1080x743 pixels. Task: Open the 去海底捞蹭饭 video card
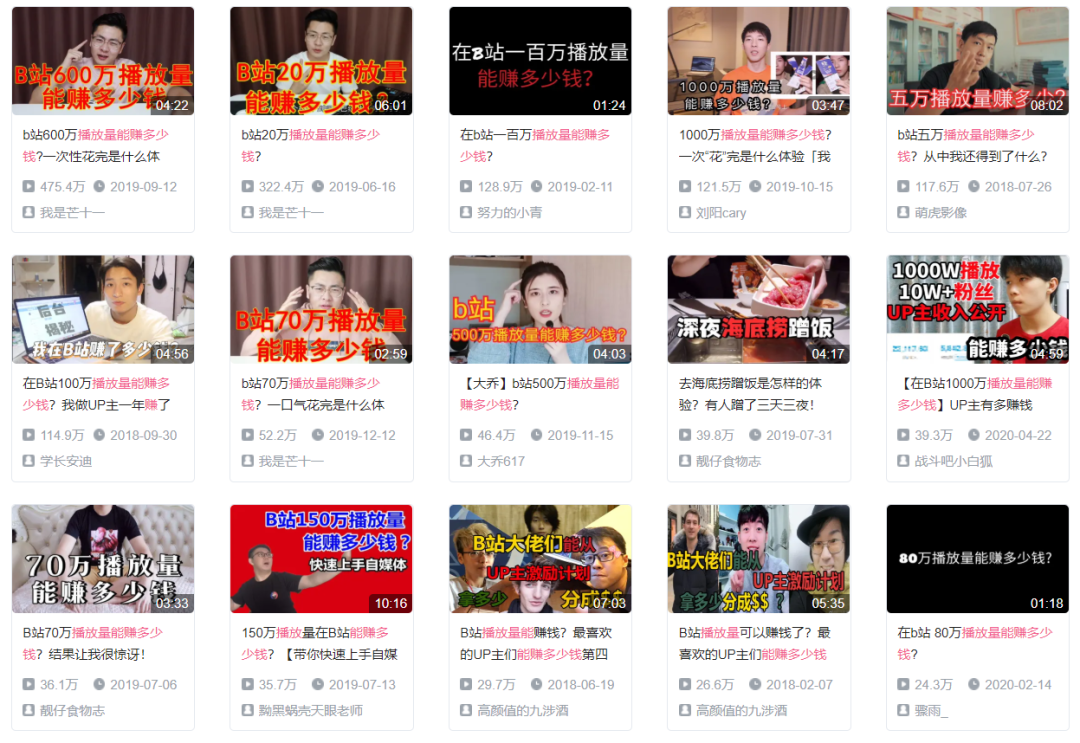[x=758, y=309]
